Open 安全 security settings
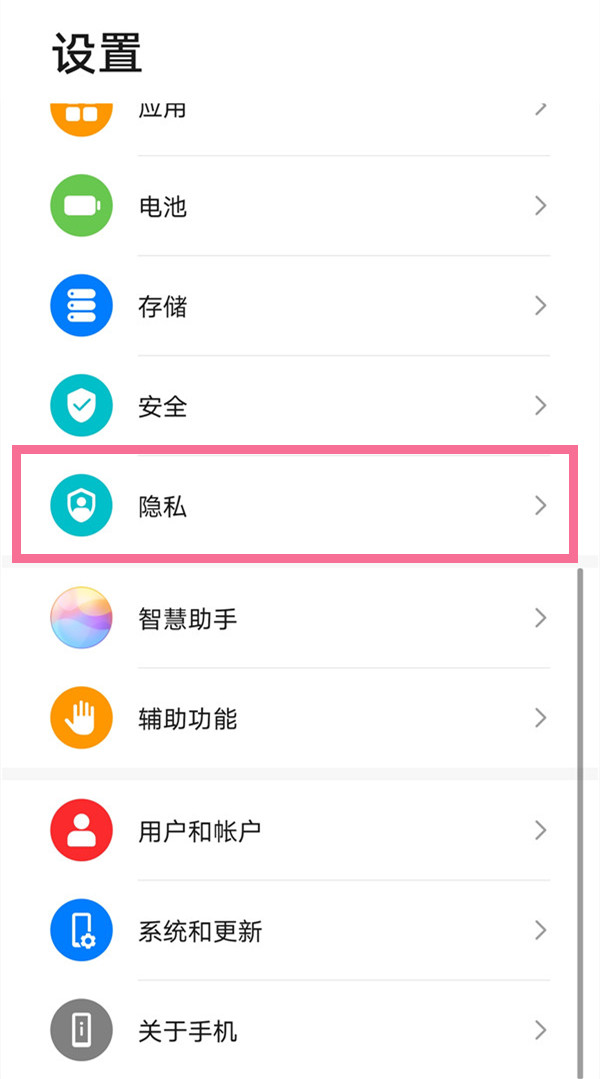 click(300, 407)
